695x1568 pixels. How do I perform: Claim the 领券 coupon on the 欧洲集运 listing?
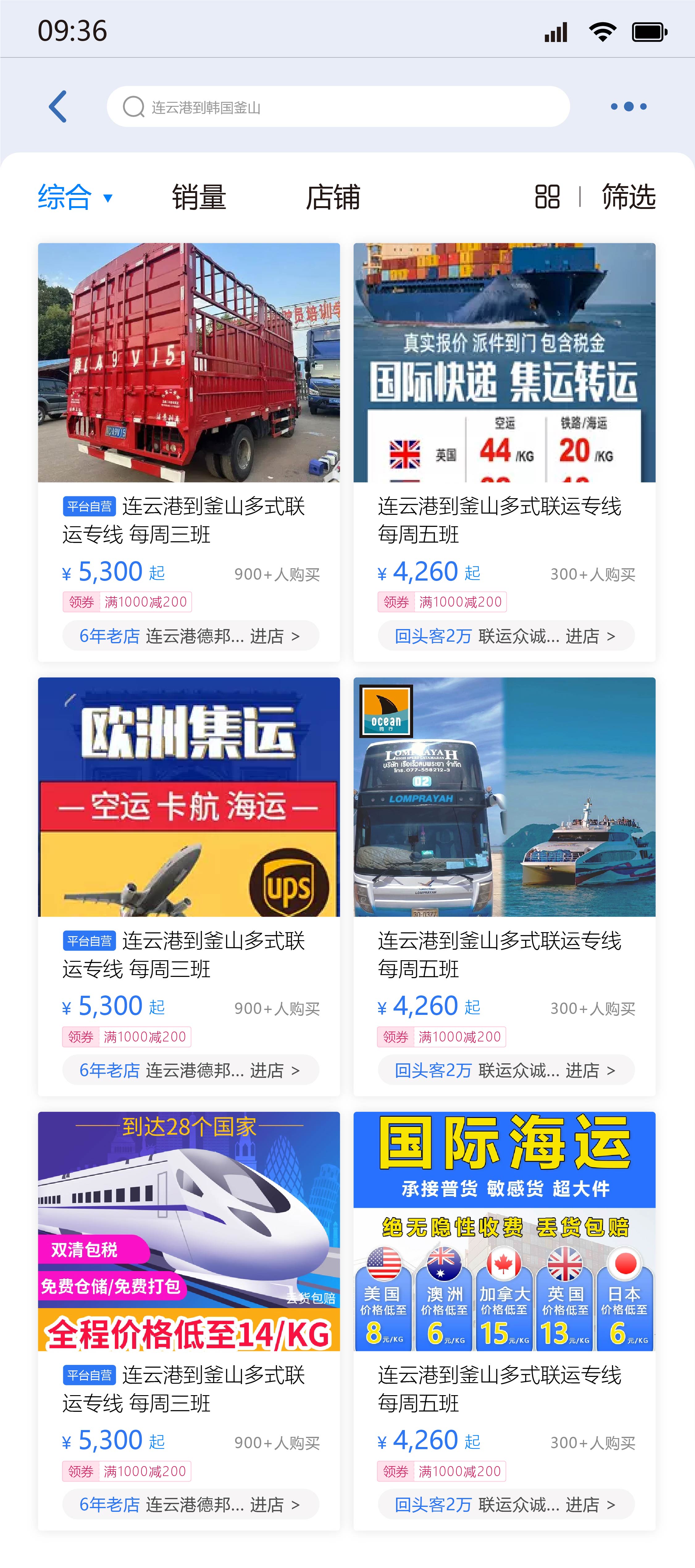(81, 1036)
